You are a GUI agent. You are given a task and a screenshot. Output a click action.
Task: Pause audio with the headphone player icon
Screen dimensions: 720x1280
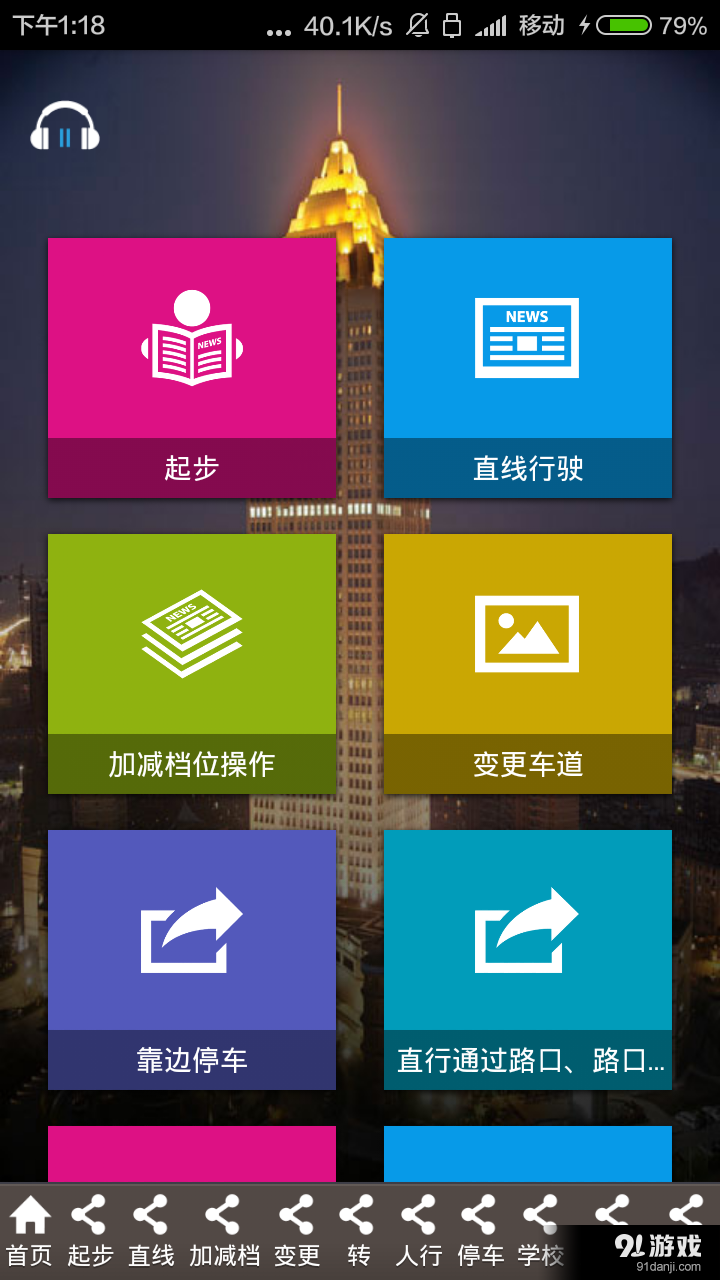click(x=67, y=127)
